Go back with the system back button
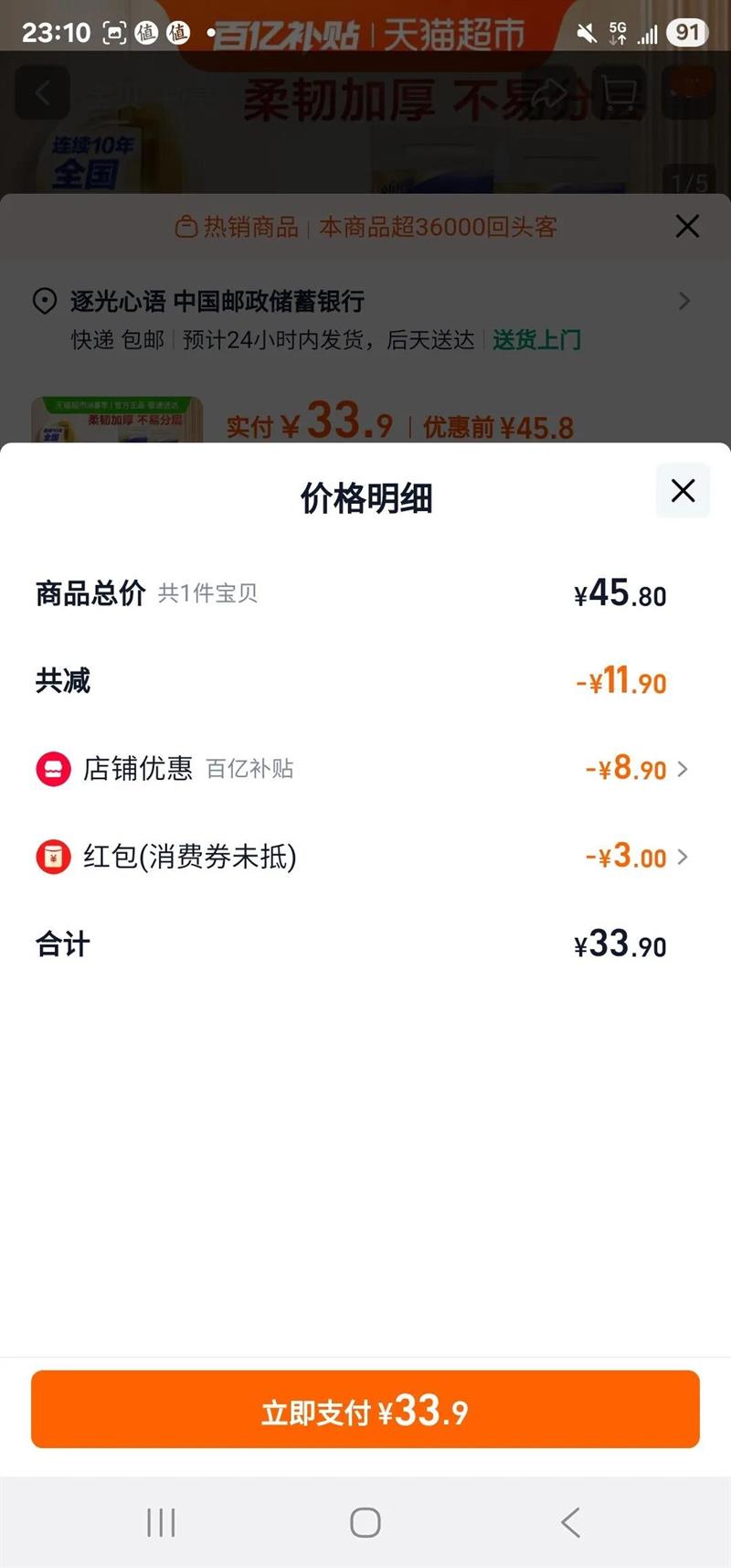731x1568 pixels. click(570, 1522)
